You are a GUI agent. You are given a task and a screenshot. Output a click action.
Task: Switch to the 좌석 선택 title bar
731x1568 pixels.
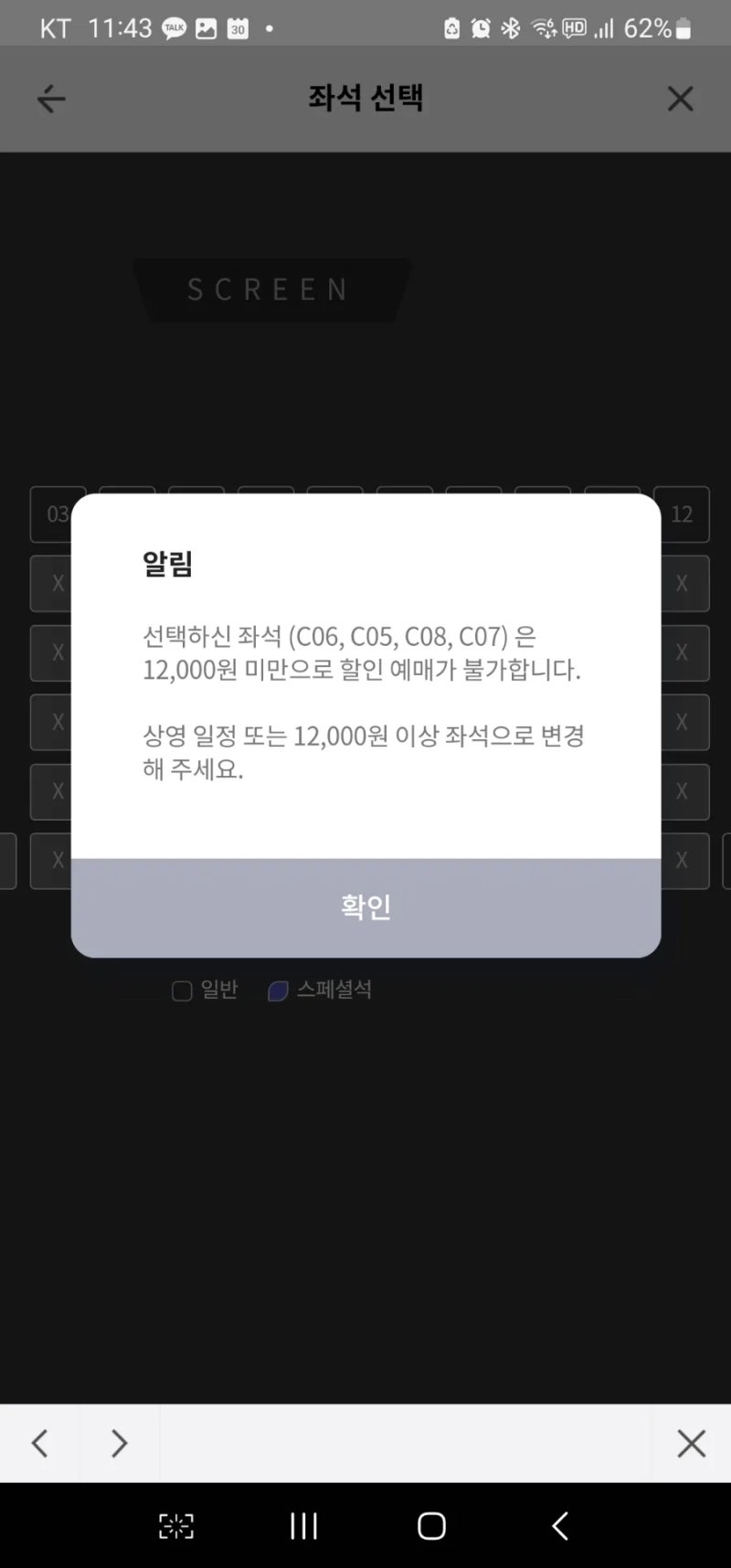click(x=365, y=99)
